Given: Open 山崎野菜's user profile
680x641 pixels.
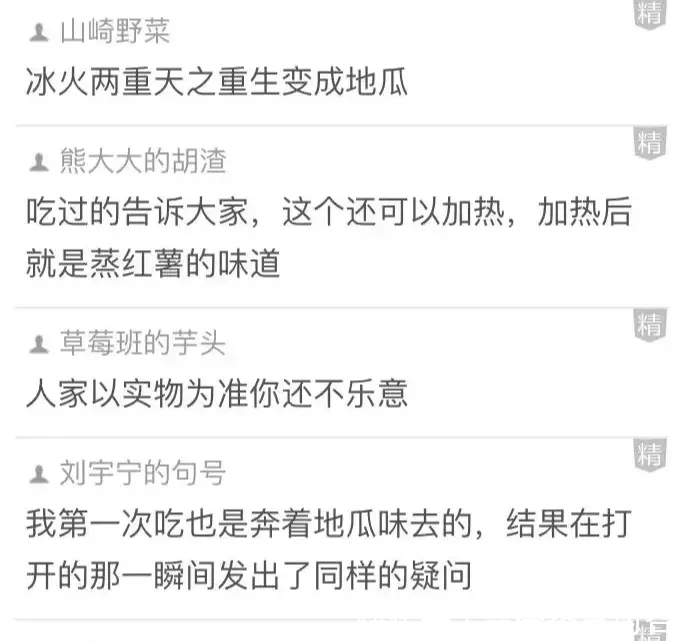Looking at the screenshot, I should click(114, 32).
